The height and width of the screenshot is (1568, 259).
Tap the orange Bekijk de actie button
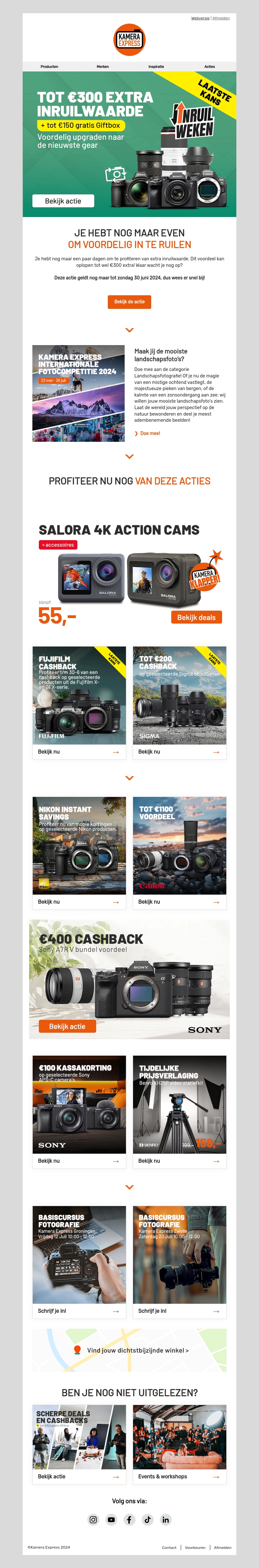tap(129, 301)
